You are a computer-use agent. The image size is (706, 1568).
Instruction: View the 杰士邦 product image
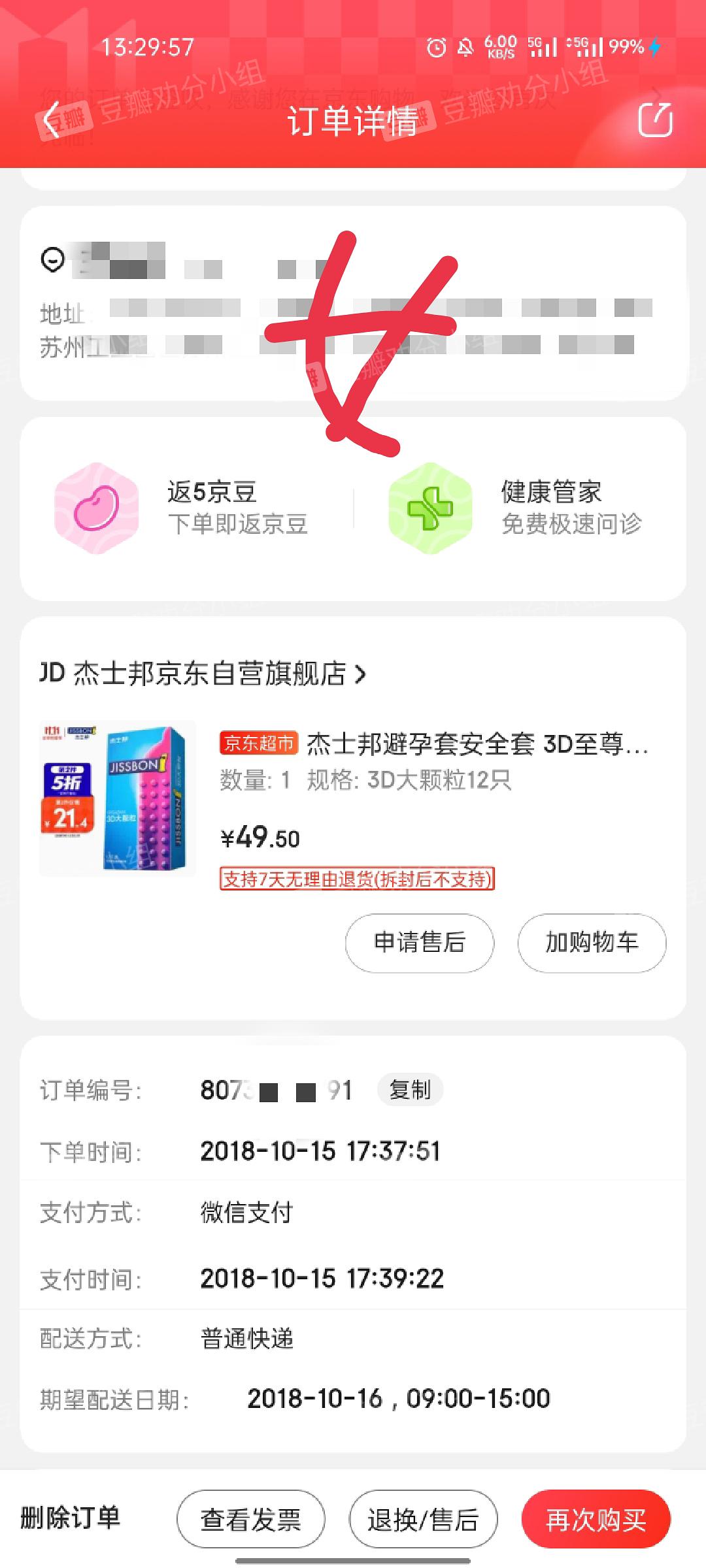[118, 798]
